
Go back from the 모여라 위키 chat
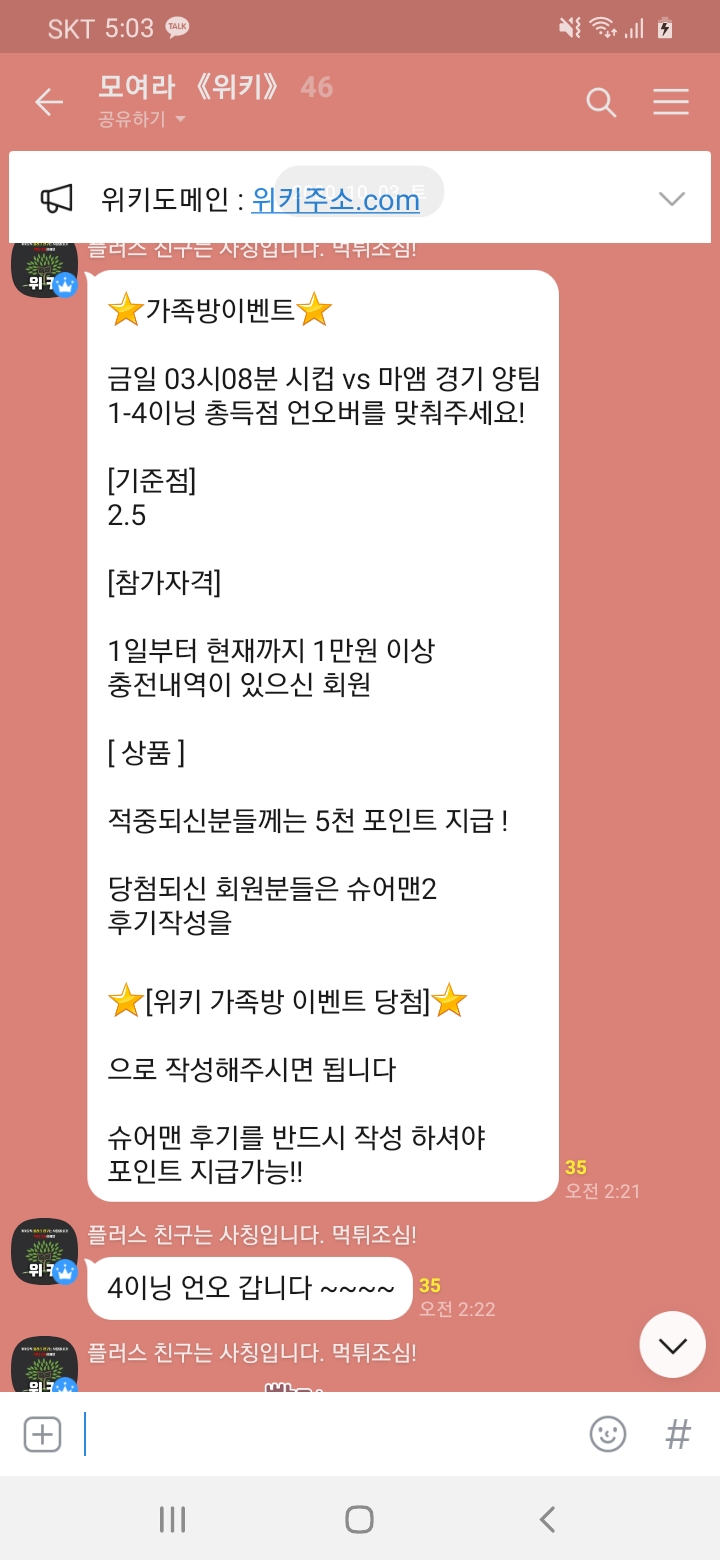click(x=48, y=102)
